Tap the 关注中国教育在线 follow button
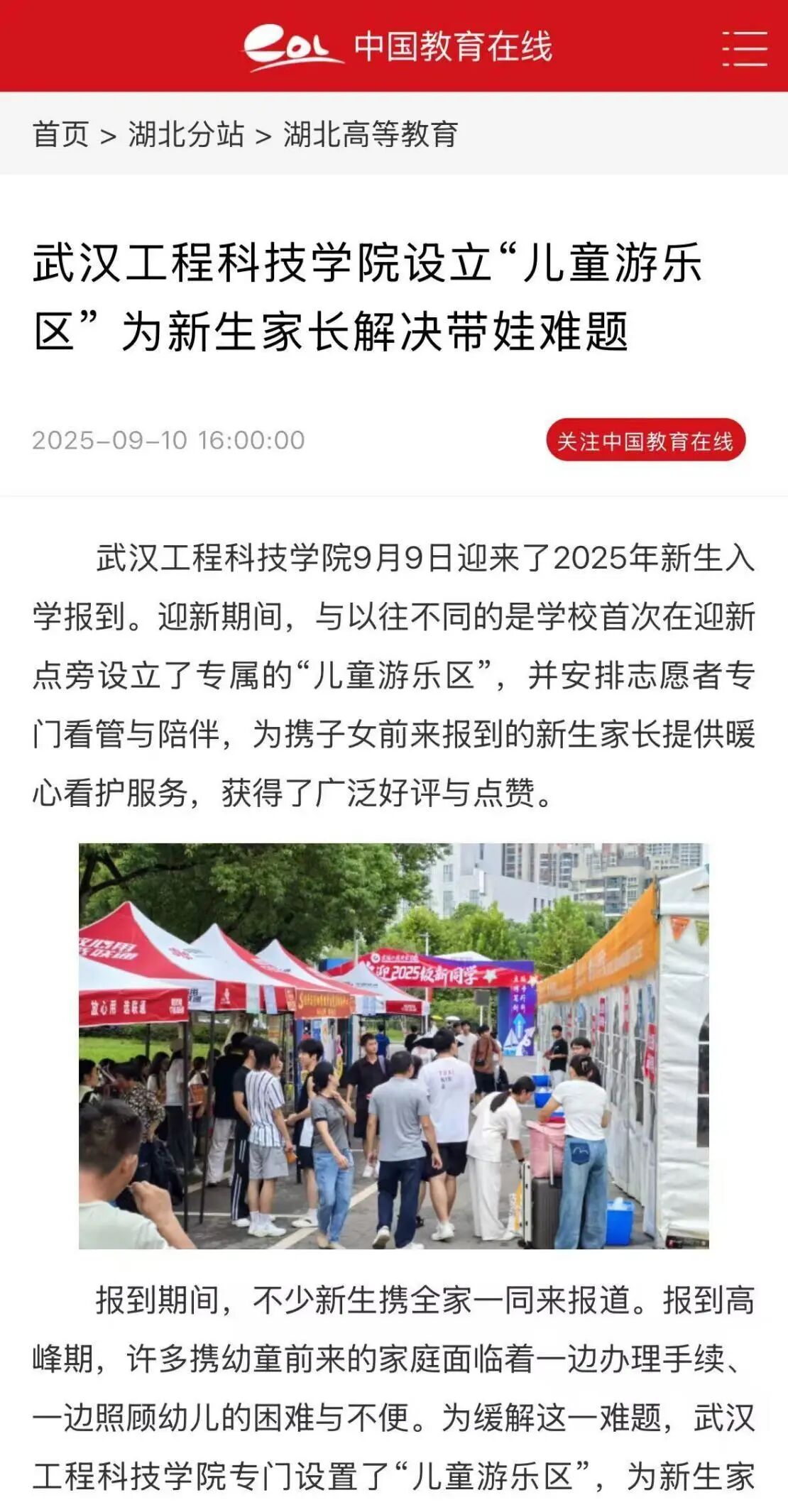This screenshot has height=1512, width=788. pyautogui.click(x=645, y=440)
